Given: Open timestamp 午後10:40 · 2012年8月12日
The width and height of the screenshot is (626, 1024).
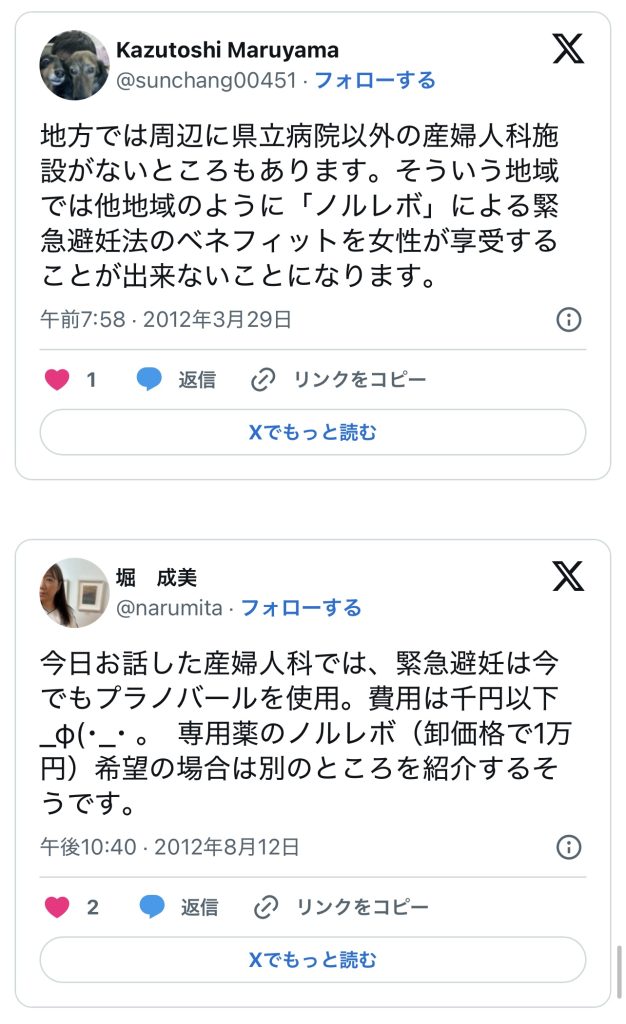Looking at the screenshot, I should click(x=170, y=848).
